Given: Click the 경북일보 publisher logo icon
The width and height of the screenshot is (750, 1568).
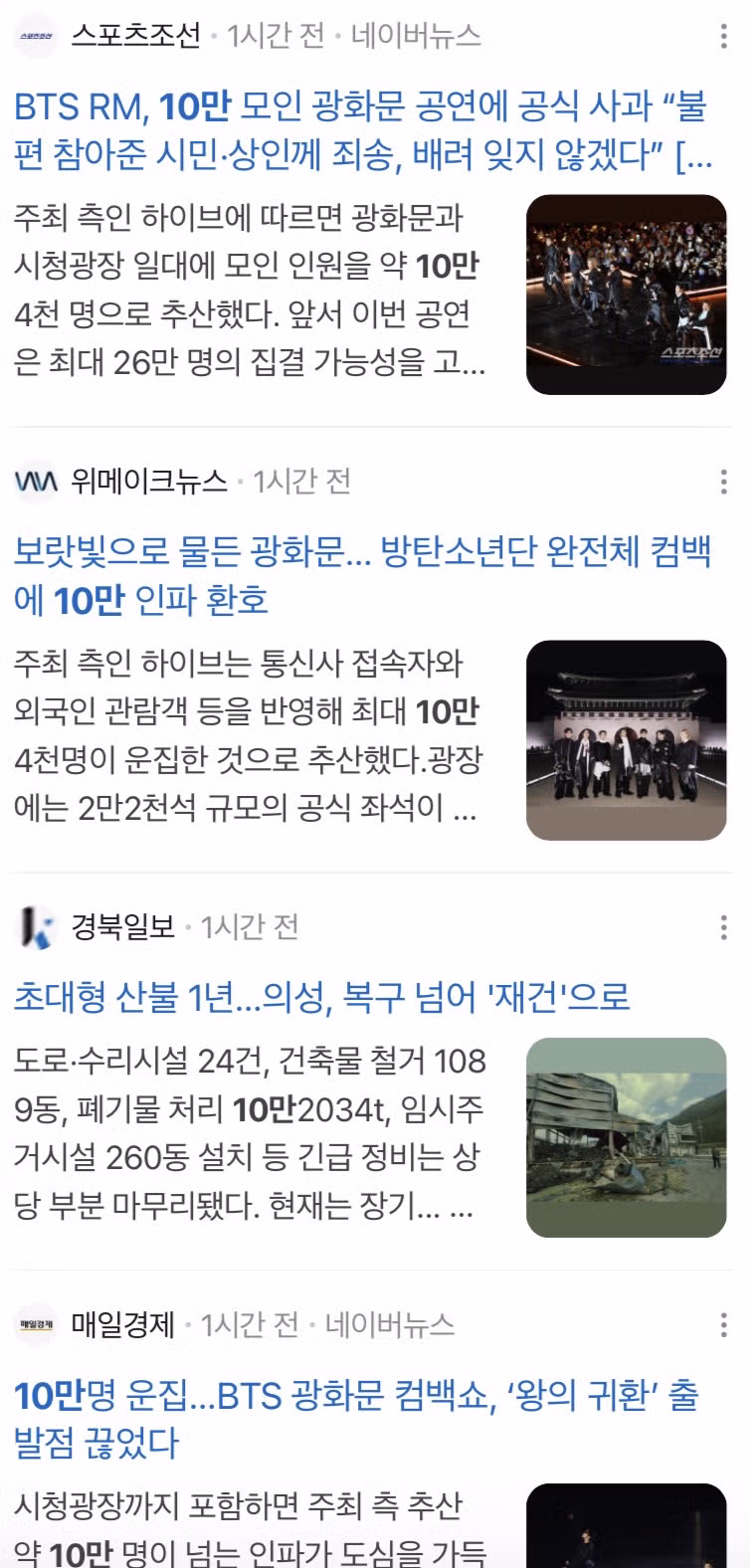Looking at the screenshot, I should 38,925.
